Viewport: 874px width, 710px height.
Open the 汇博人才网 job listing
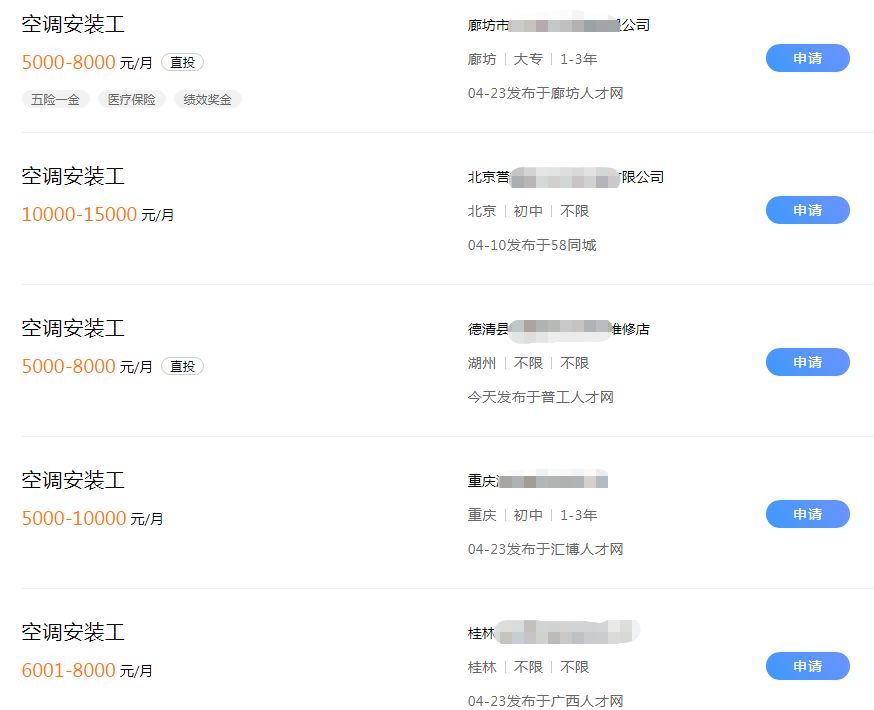point(73,481)
